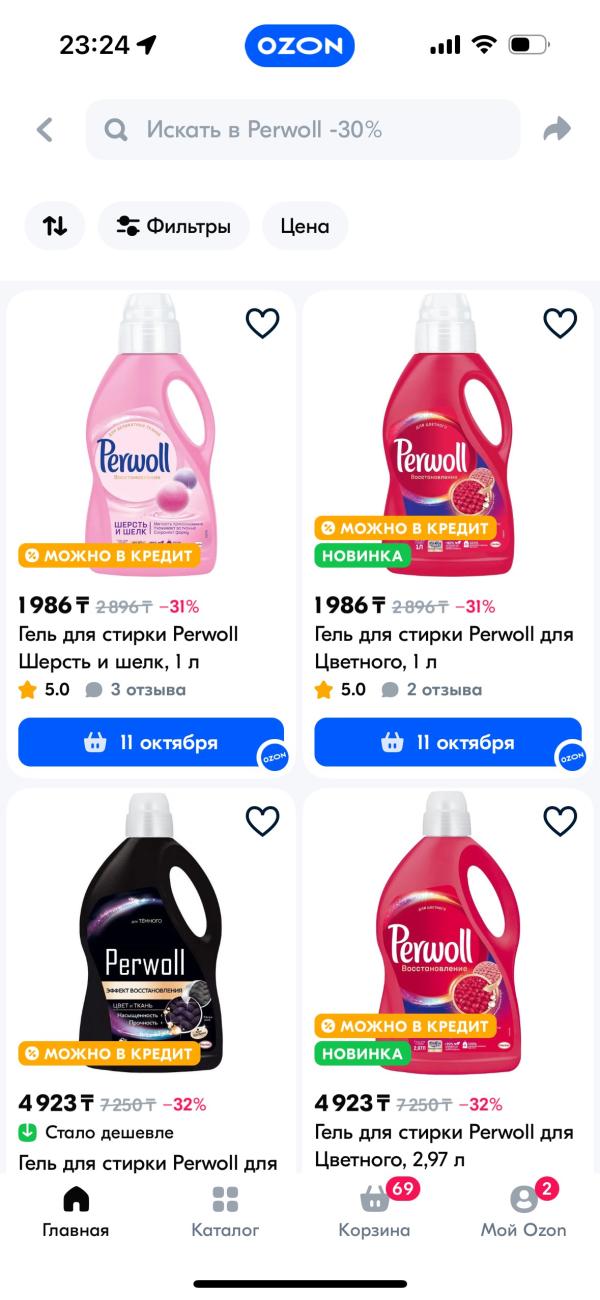
Task: Select the Цена price chip
Action: pyautogui.click(x=305, y=226)
